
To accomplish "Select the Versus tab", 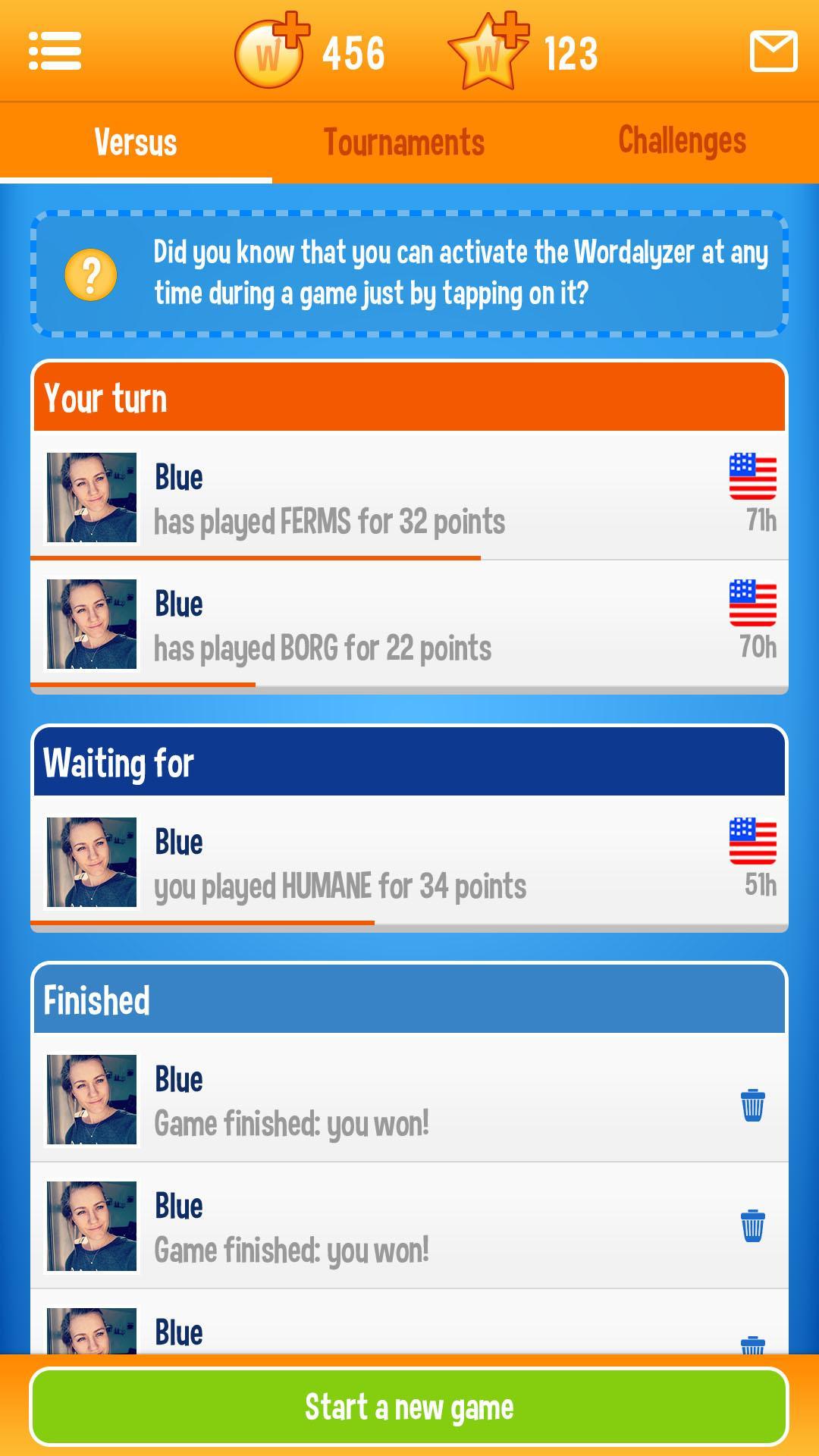I will click(x=136, y=142).
